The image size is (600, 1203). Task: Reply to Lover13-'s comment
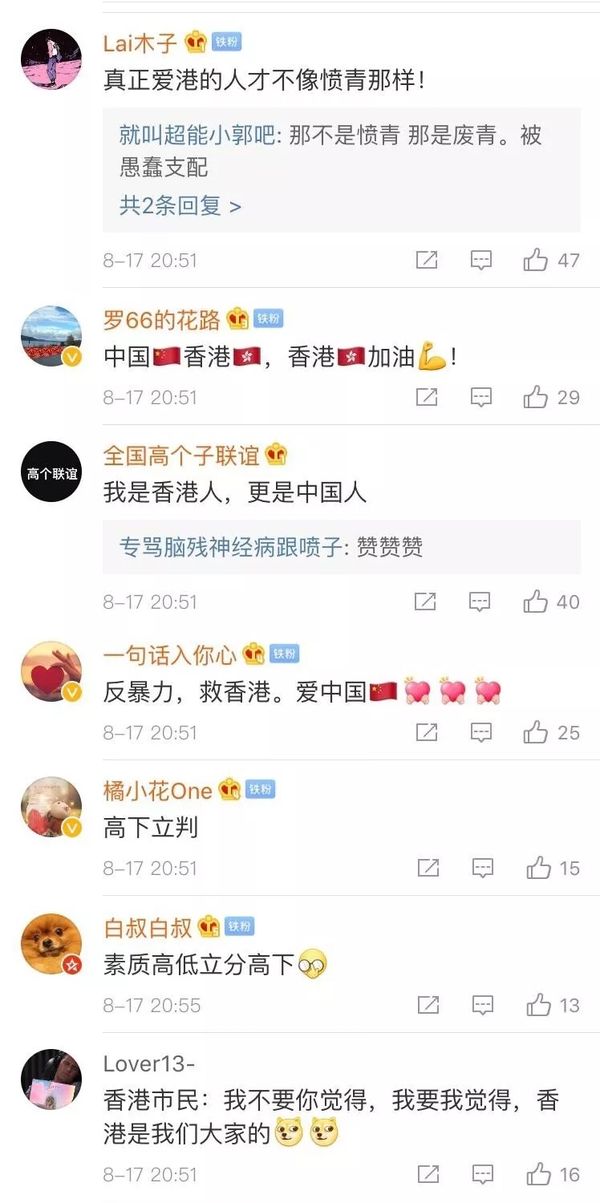[x=481, y=1174]
